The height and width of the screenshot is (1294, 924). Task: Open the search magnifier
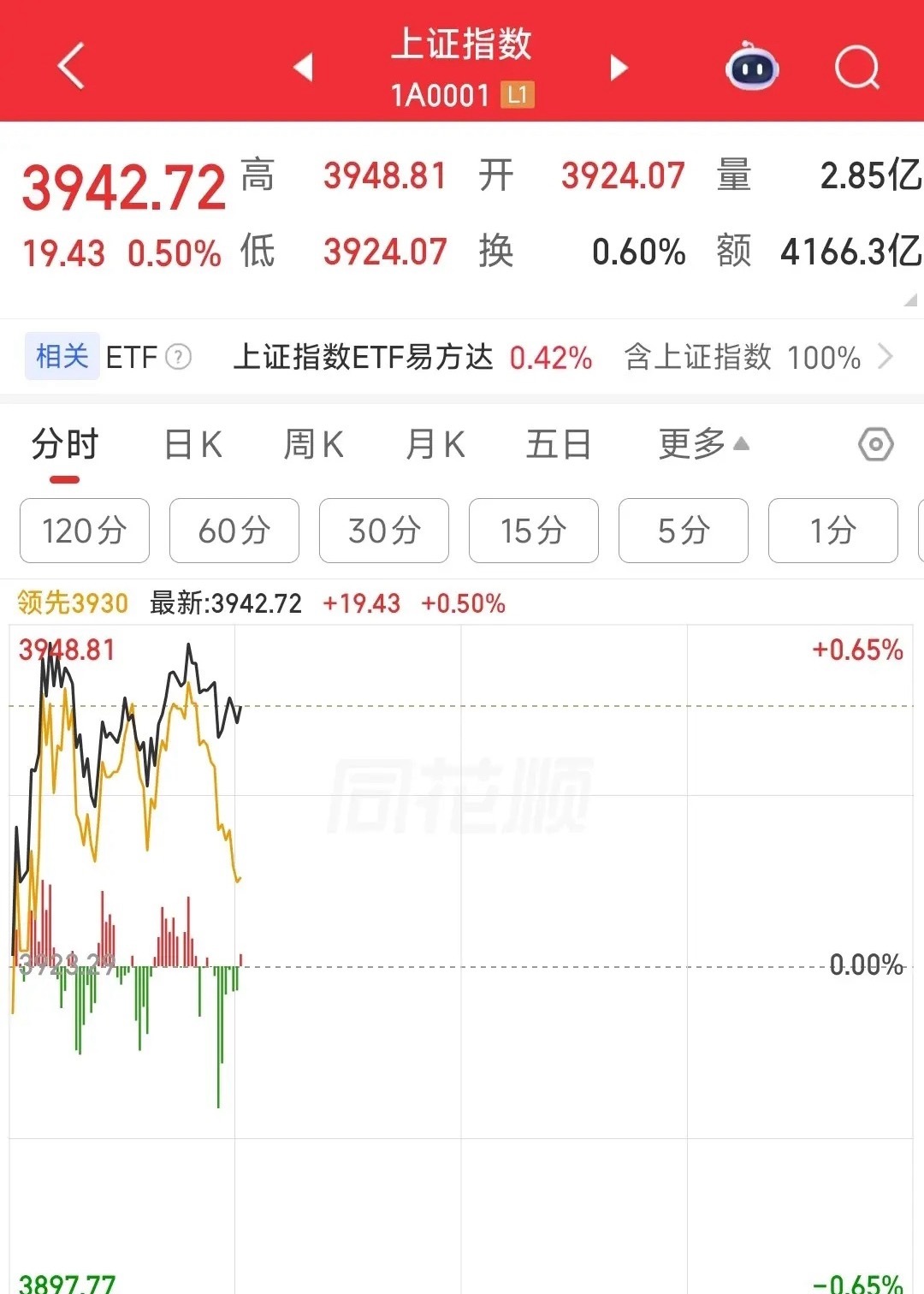click(856, 68)
